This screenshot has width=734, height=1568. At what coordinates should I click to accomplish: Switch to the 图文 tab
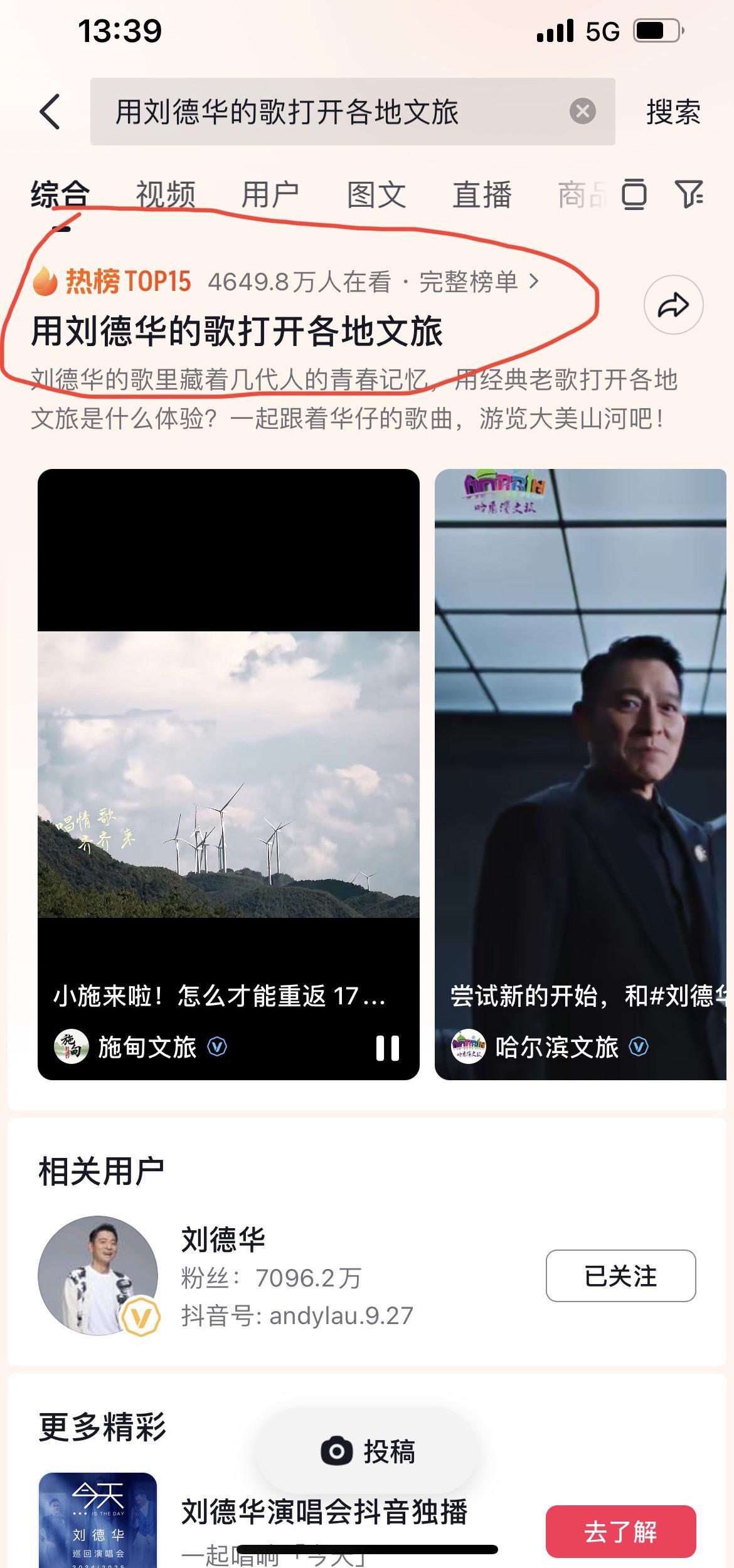pos(376,194)
